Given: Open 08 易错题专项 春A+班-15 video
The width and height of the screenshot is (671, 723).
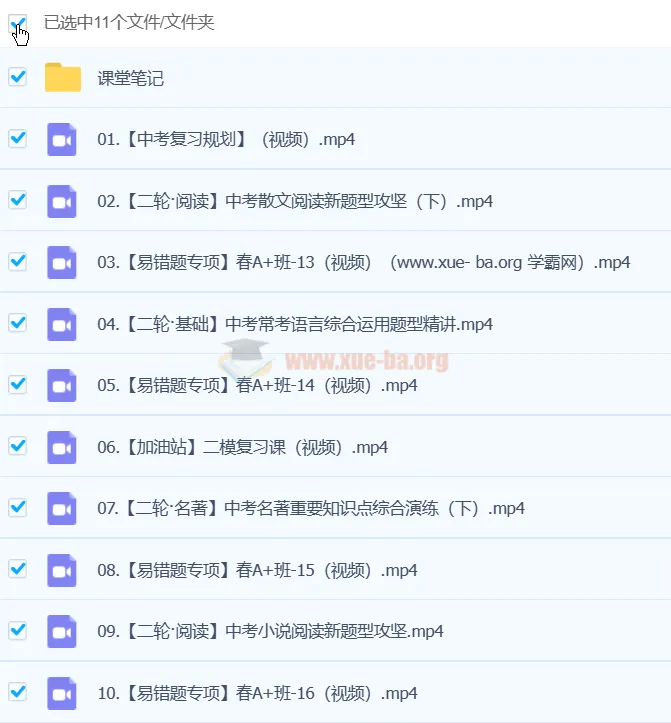Looking at the screenshot, I should (257, 570).
